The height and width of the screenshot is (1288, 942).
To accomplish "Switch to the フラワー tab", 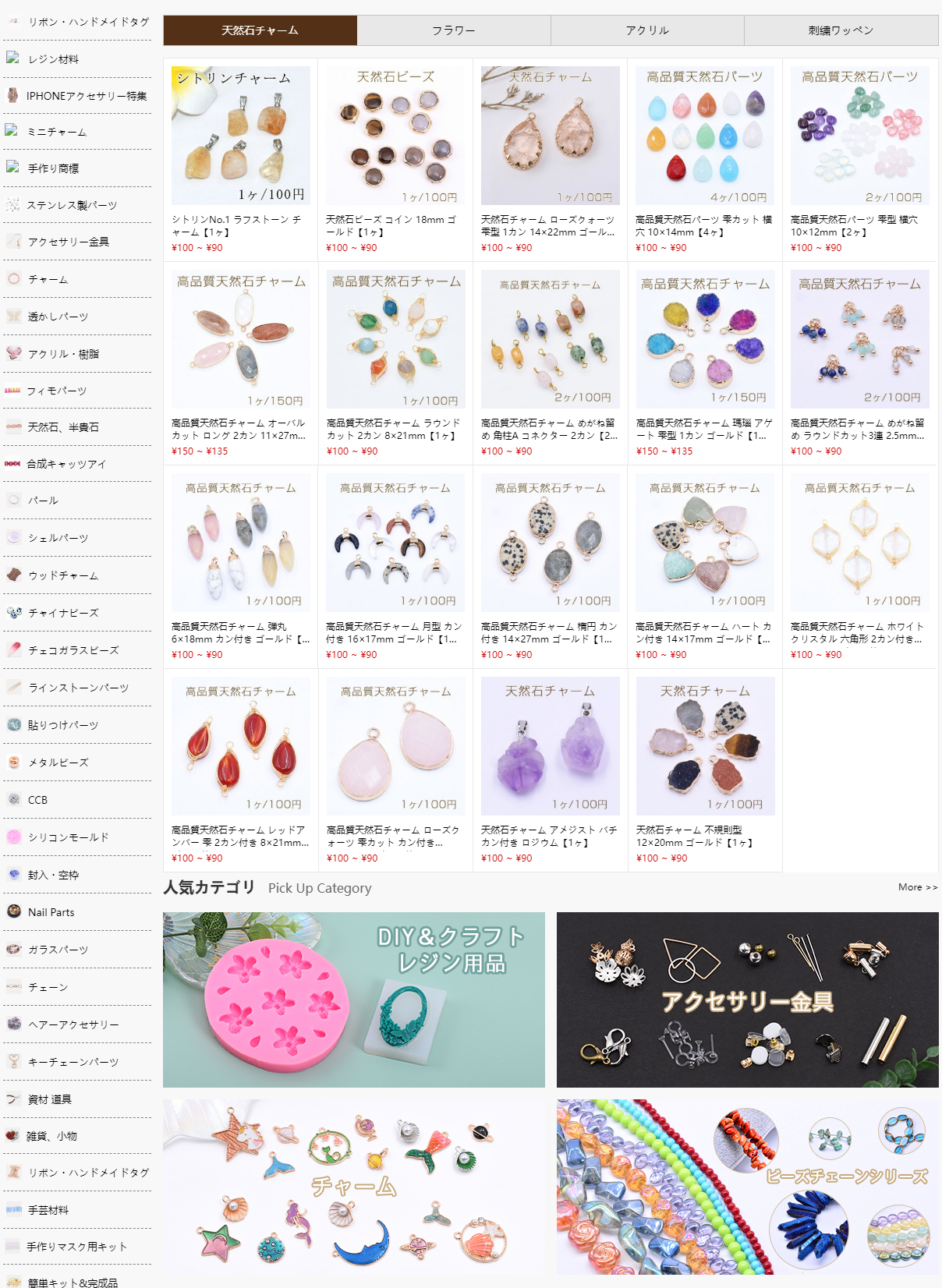I will coord(454,30).
